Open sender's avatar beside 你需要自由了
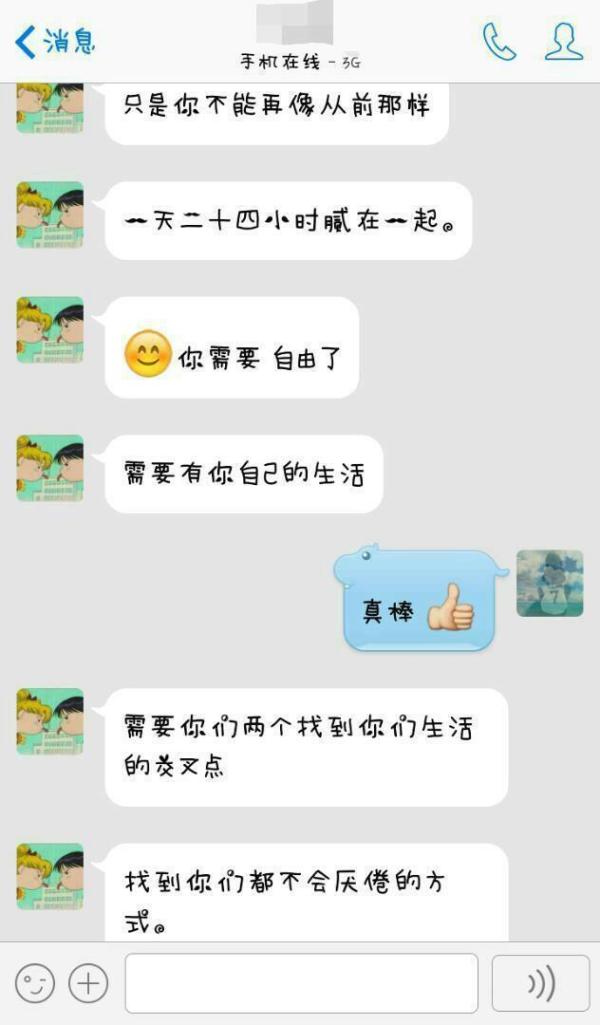Image resolution: width=600 pixels, height=1025 pixels. click(50, 330)
